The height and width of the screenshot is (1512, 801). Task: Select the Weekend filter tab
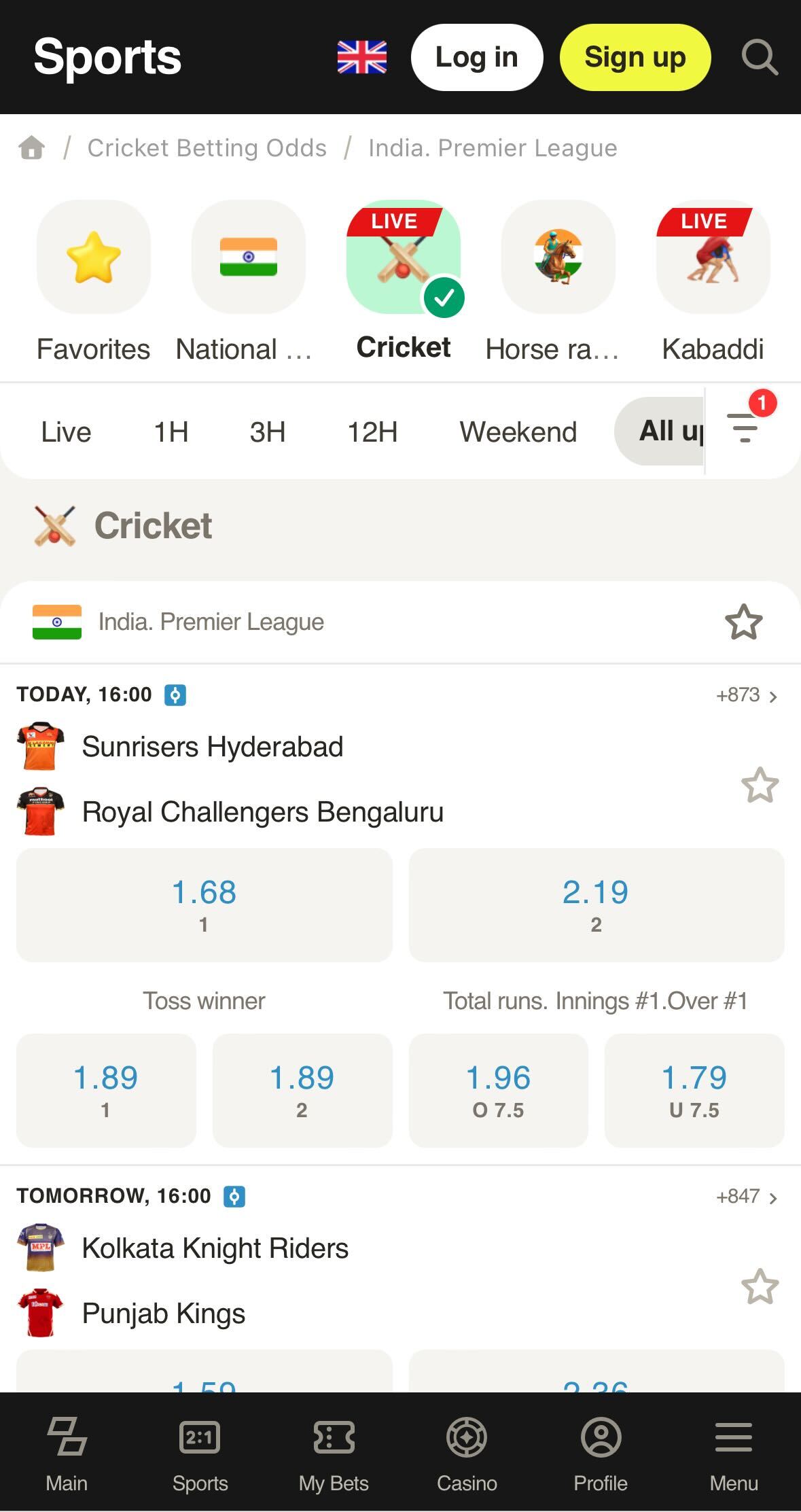click(517, 431)
